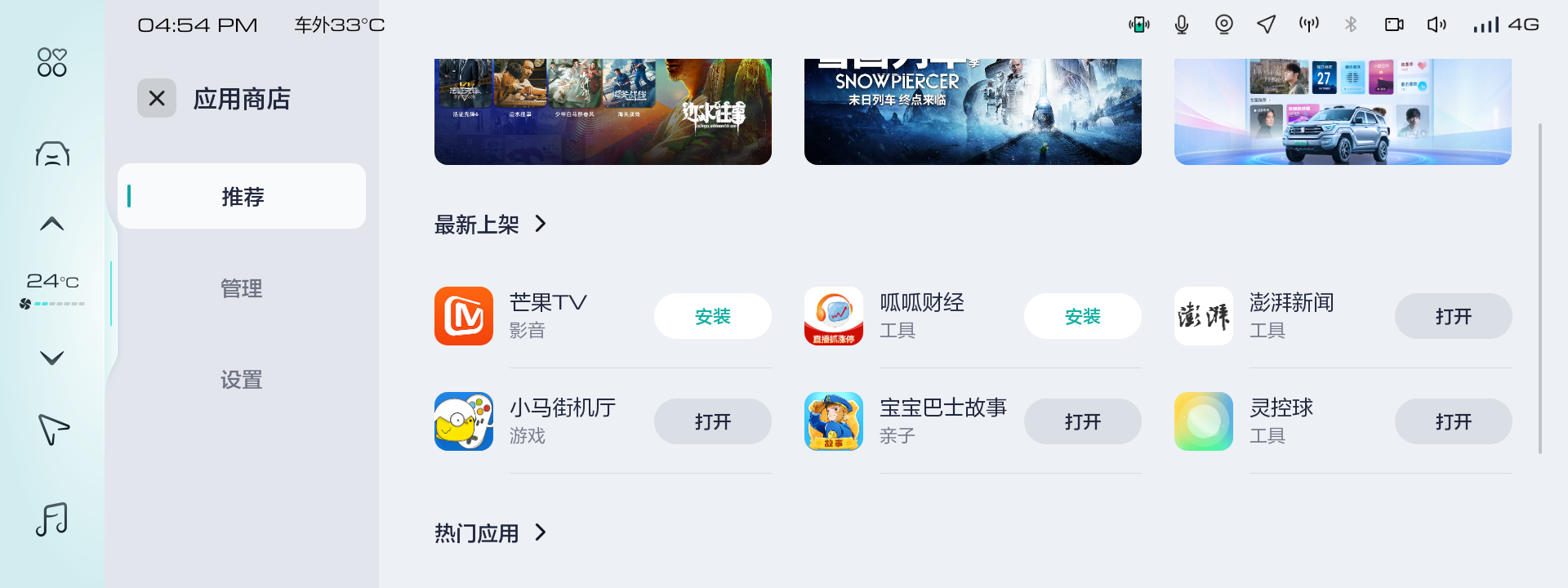Lower the cabin temperature
The width and height of the screenshot is (1568, 588).
coord(52,358)
